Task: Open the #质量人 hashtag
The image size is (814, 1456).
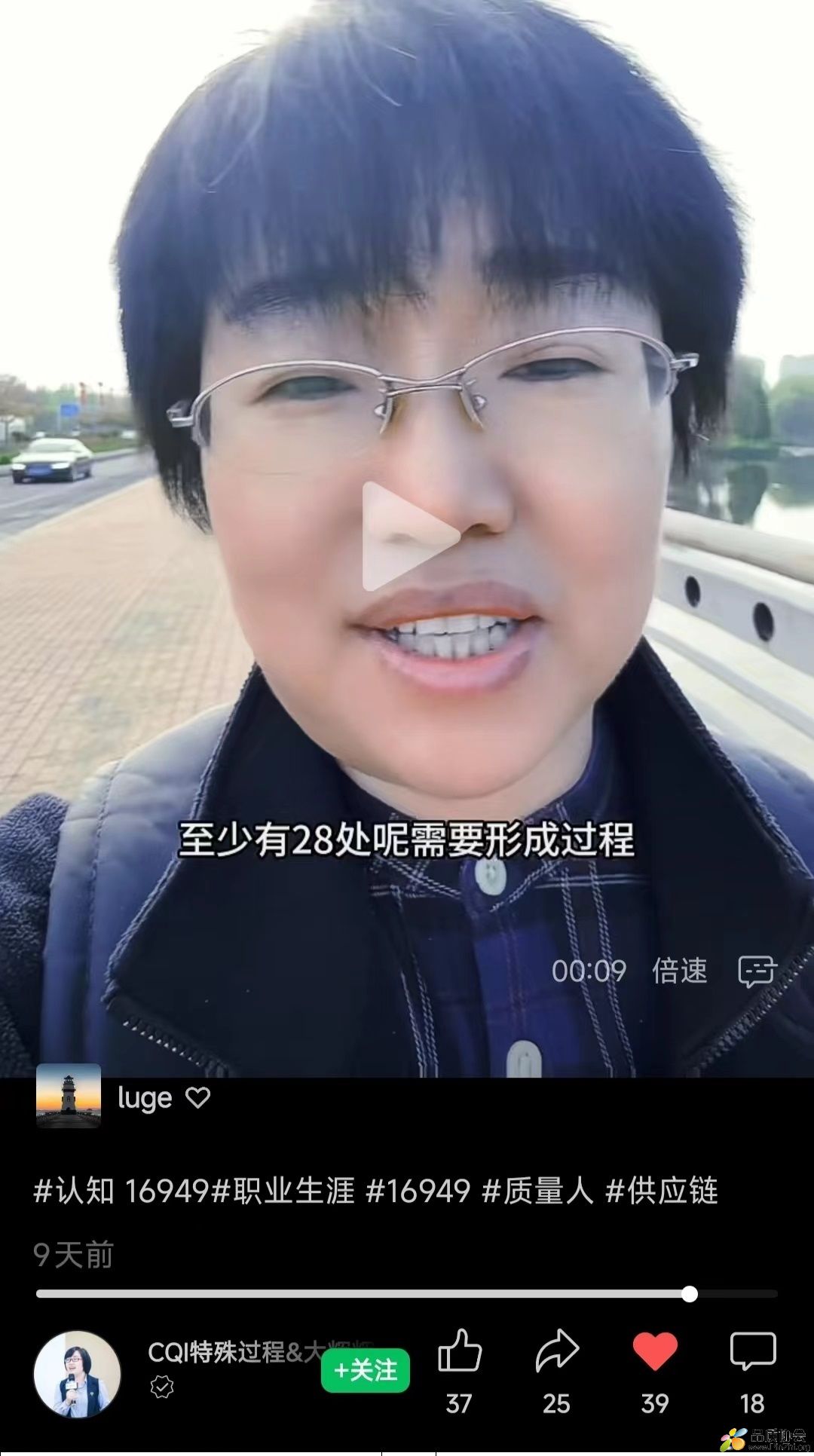Action: pos(537,1191)
